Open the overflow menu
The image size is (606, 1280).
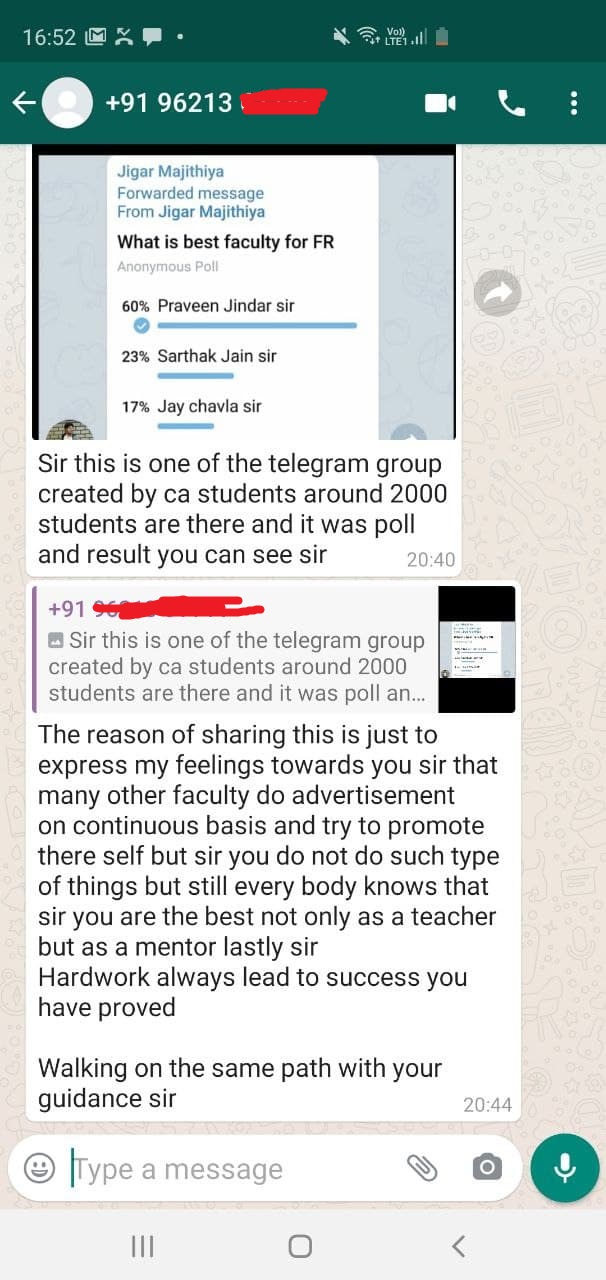[574, 103]
